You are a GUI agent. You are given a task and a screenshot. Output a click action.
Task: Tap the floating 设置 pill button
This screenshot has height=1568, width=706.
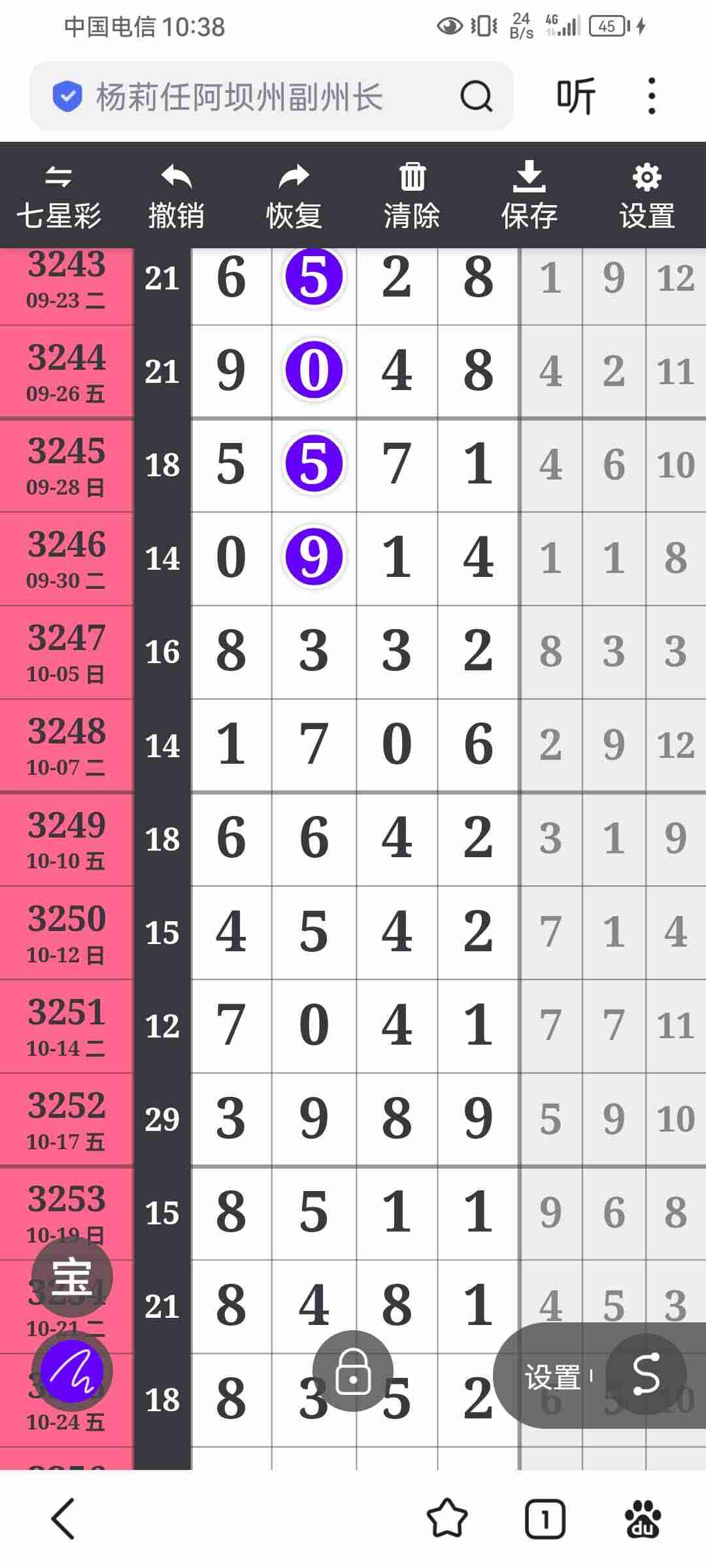point(552,1377)
